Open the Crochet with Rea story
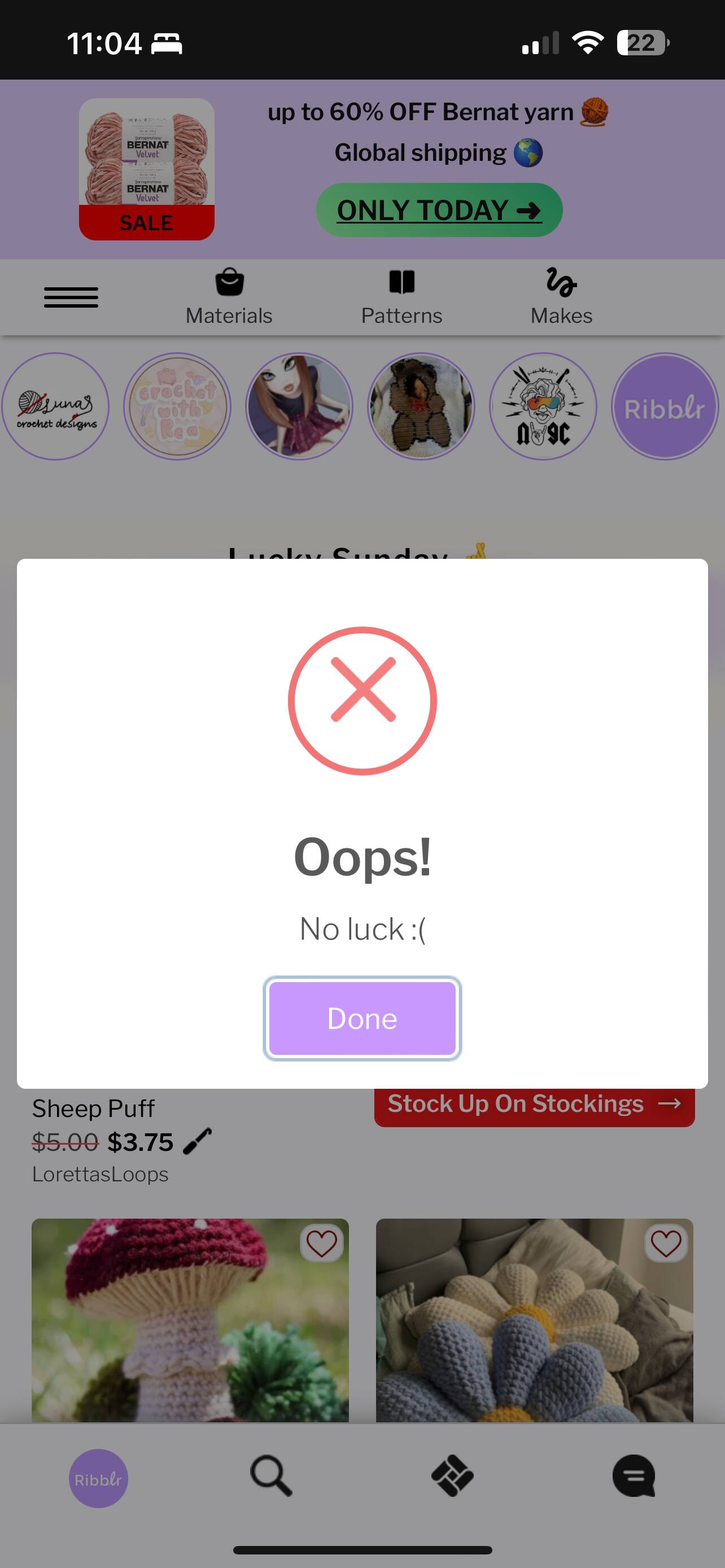725x1568 pixels. pos(177,406)
